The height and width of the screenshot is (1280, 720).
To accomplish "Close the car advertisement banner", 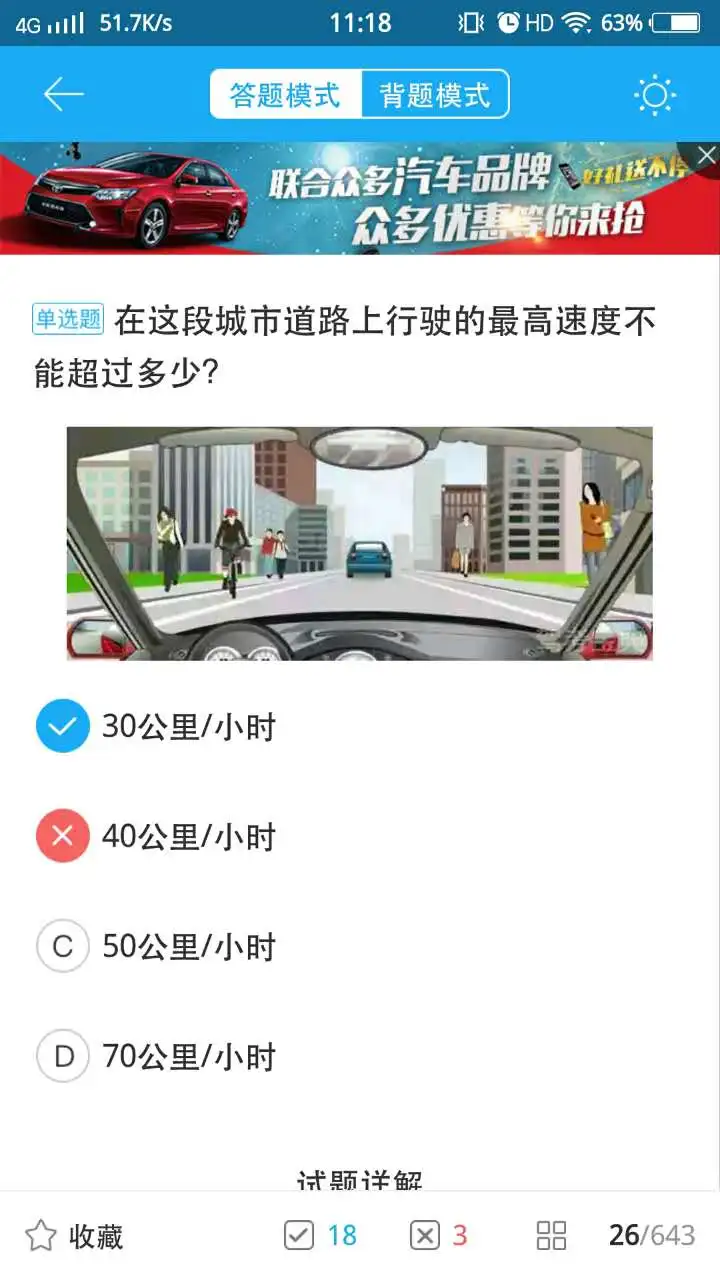I will (x=706, y=155).
